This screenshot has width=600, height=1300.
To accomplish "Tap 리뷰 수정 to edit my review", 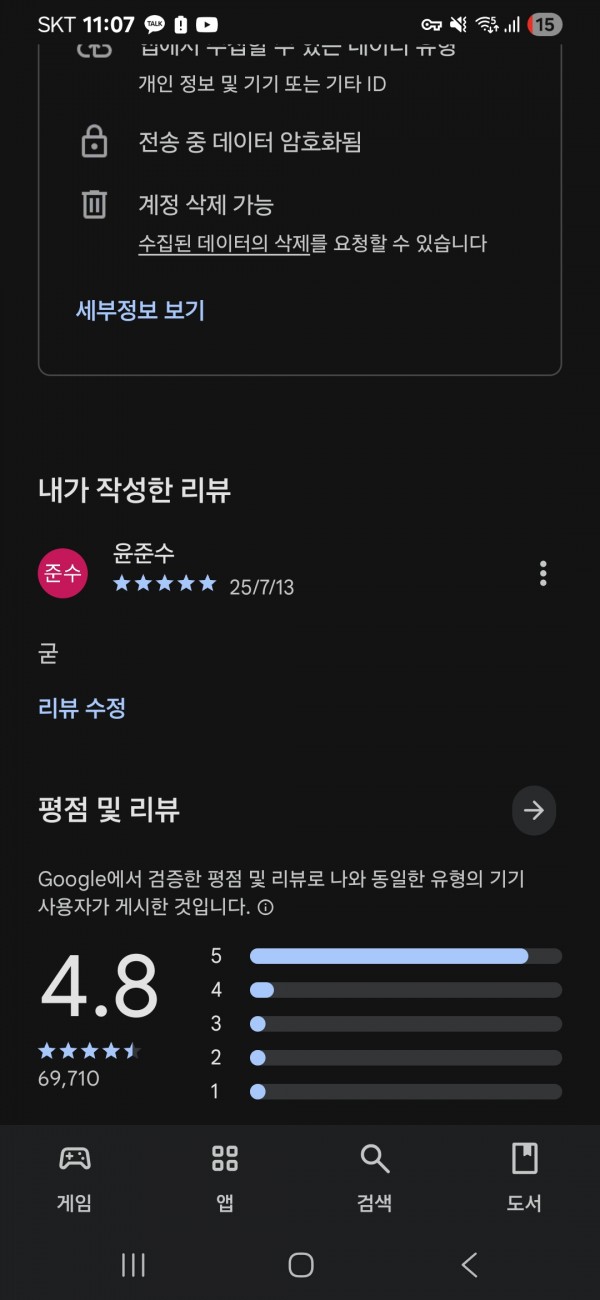I will coord(82,708).
